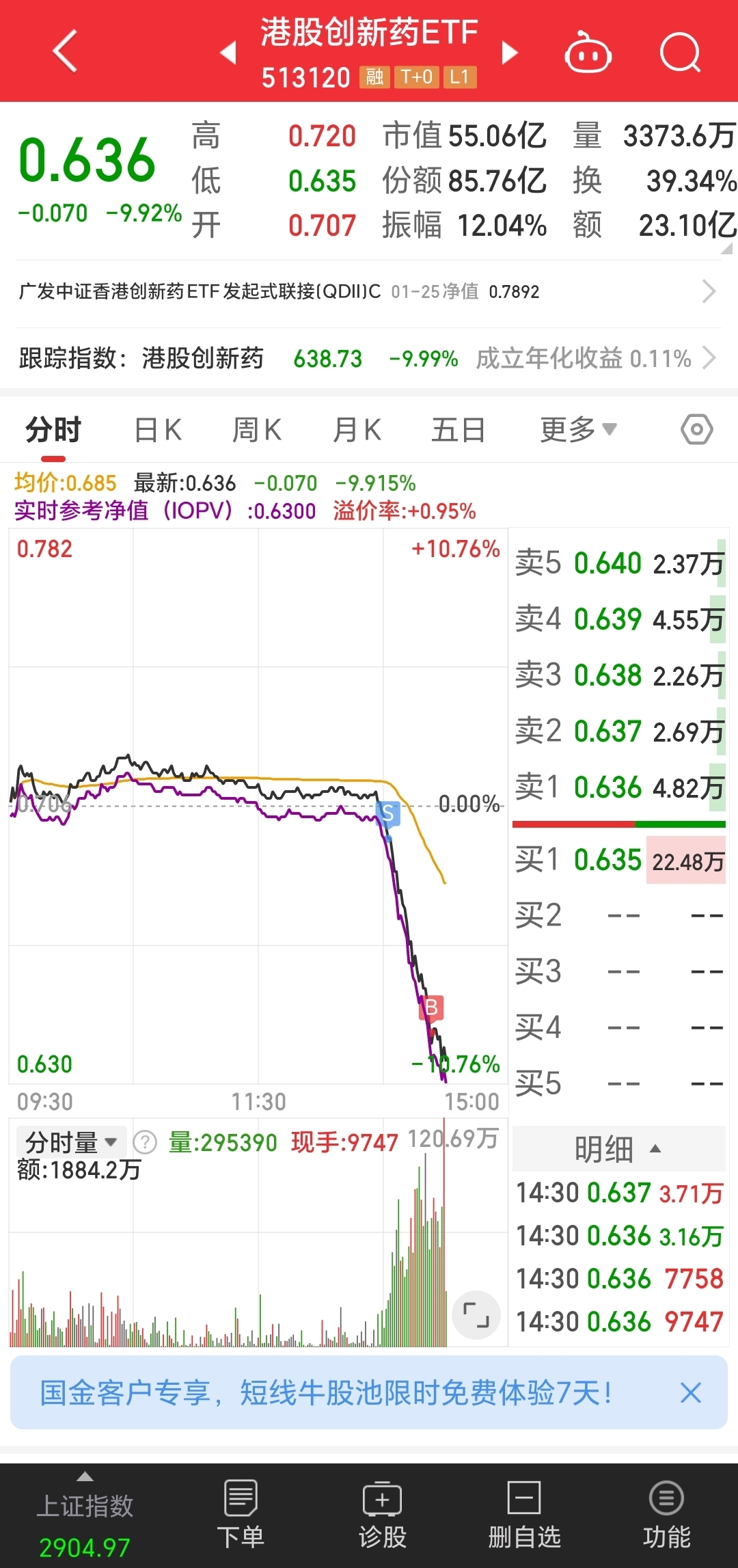The image size is (738, 1568).
Task: Expand the chart to fullscreen
Action: coord(476,1314)
